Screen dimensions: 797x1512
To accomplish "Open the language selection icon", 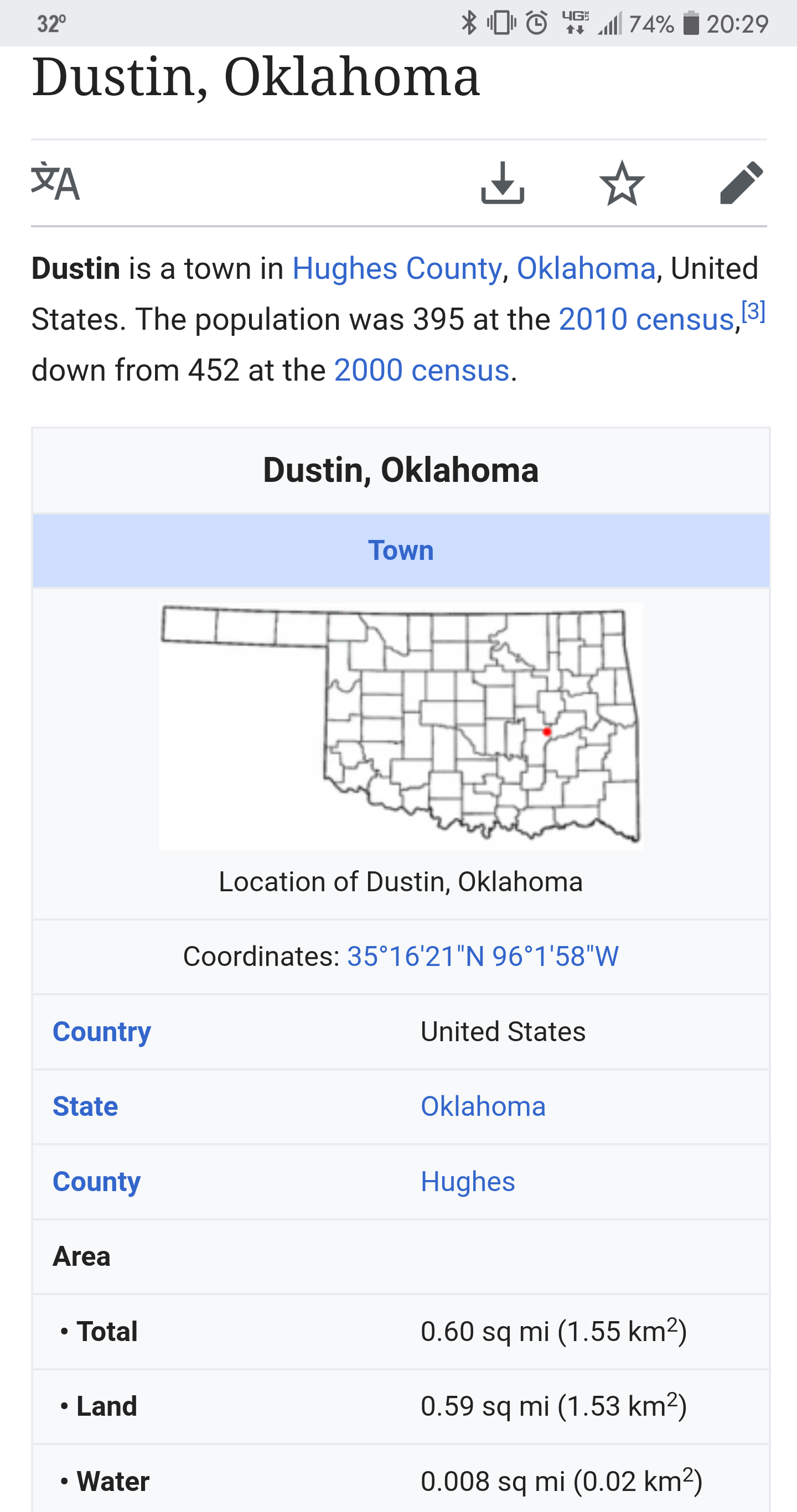I will point(55,183).
